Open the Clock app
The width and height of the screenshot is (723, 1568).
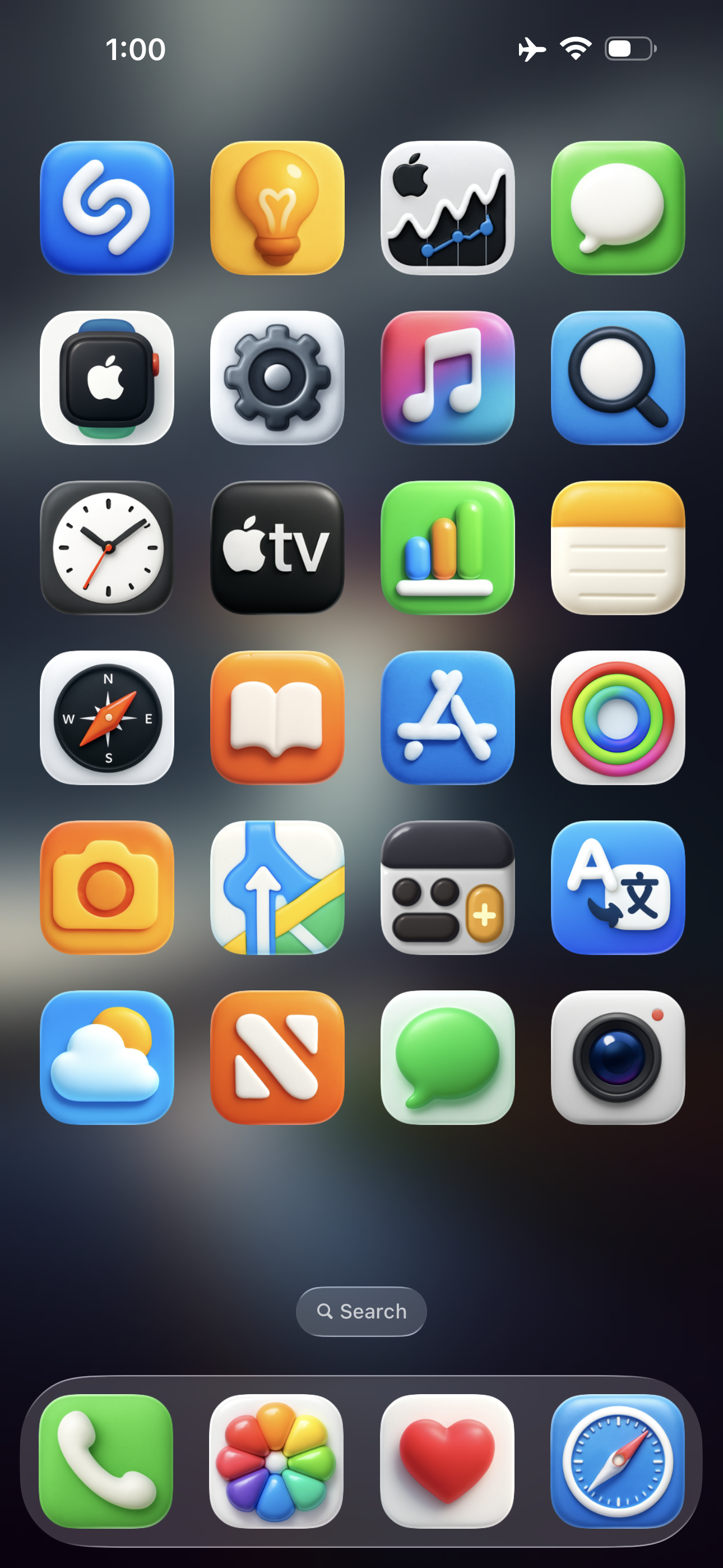click(106, 547)
